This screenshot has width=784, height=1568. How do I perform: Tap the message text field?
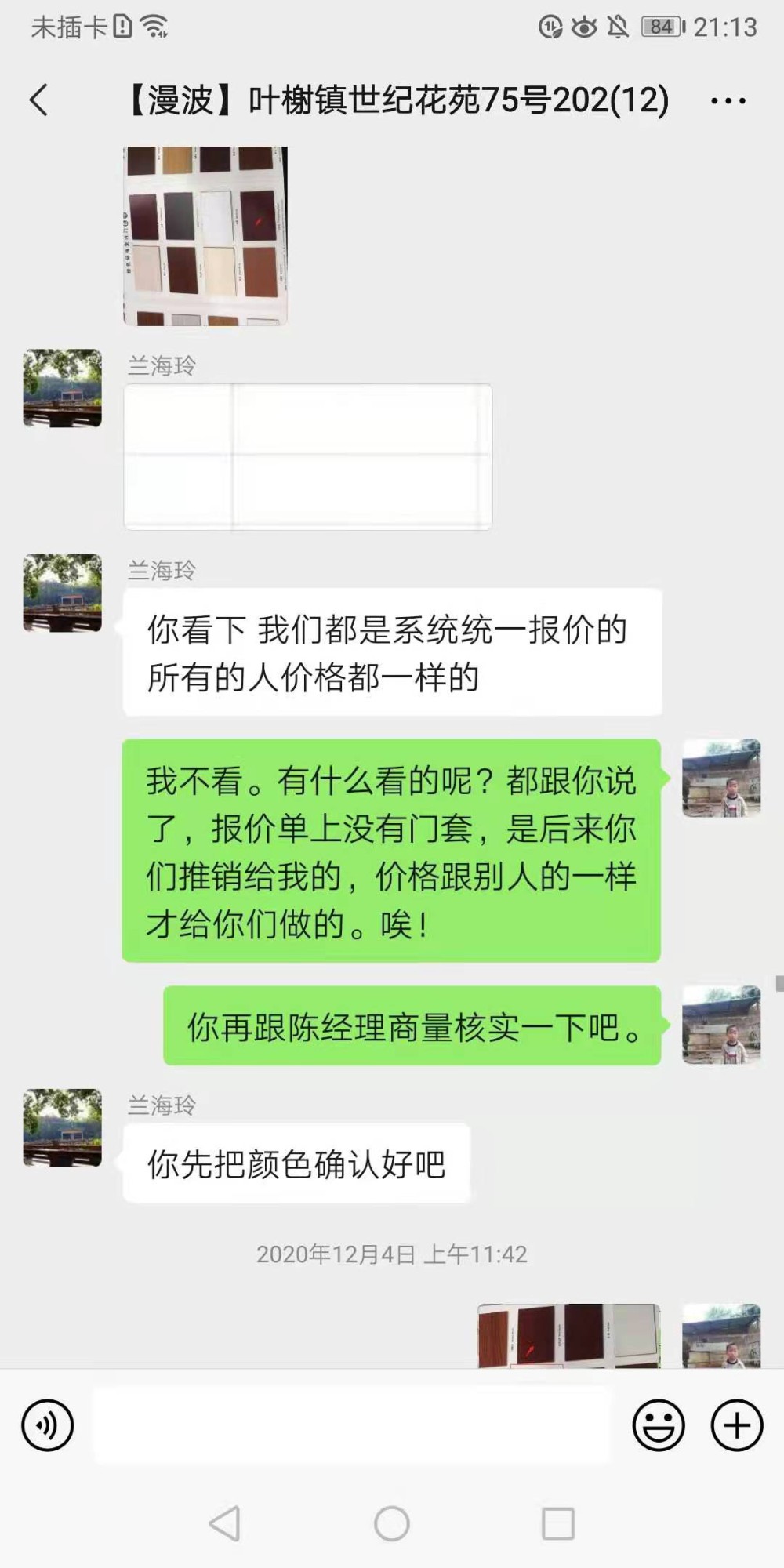coord(351,1425)
